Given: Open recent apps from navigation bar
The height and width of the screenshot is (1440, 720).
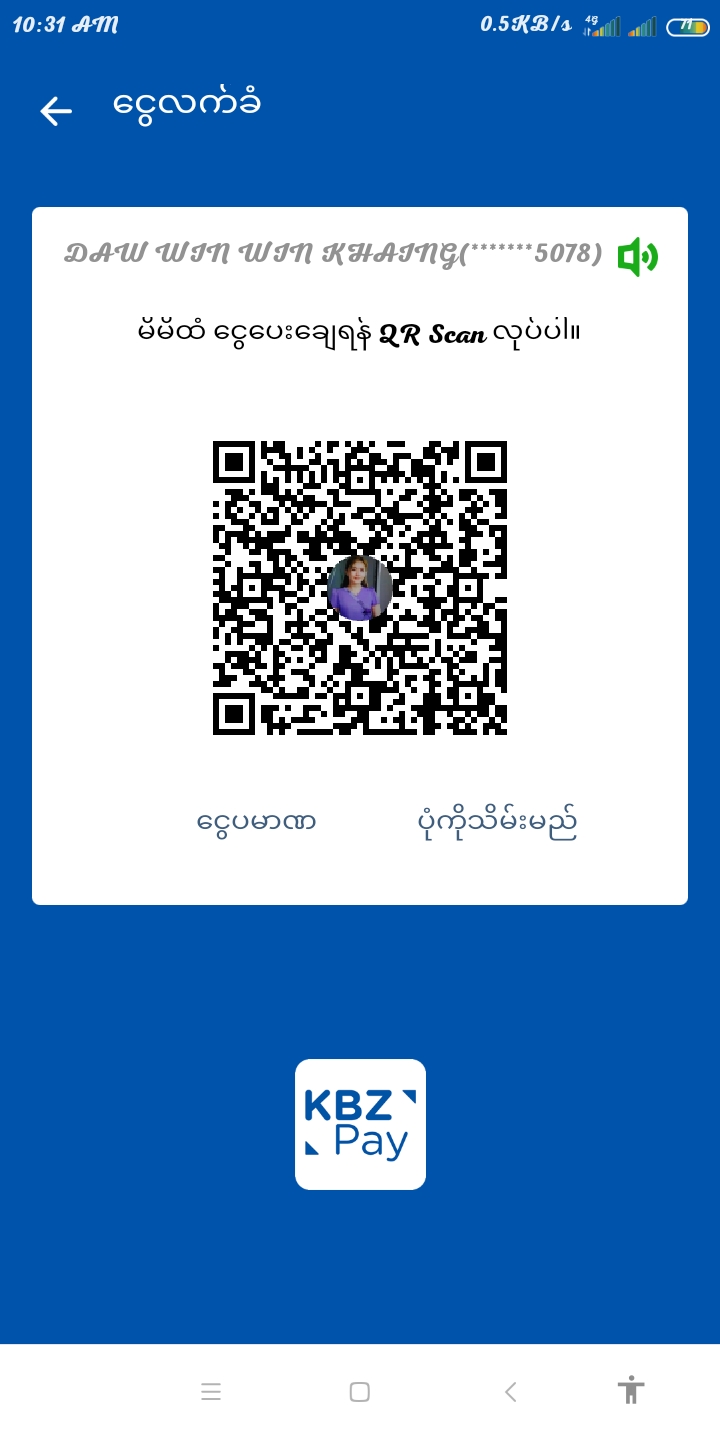Looking at the screenshot, I should 211,1391.
